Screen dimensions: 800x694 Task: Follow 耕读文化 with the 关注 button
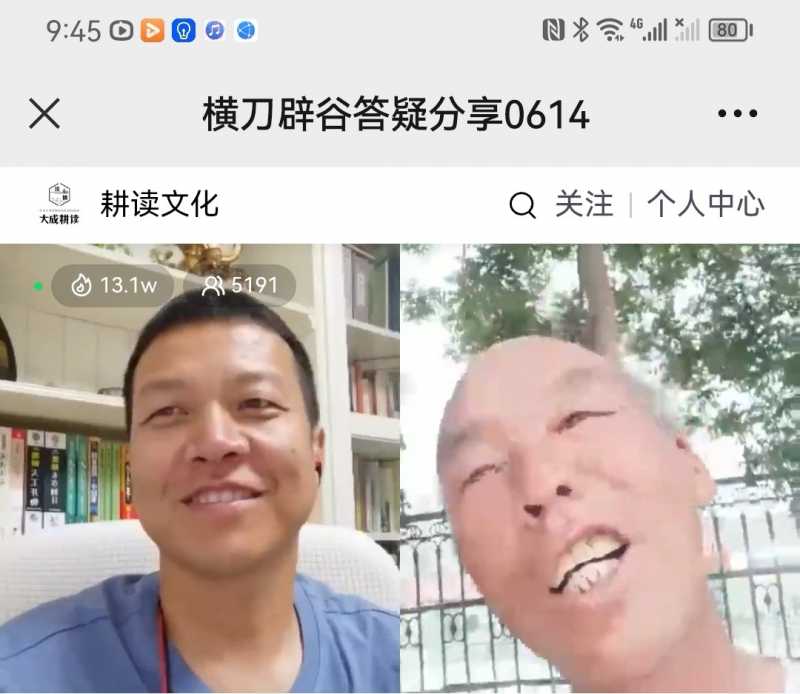coord(584,205)
